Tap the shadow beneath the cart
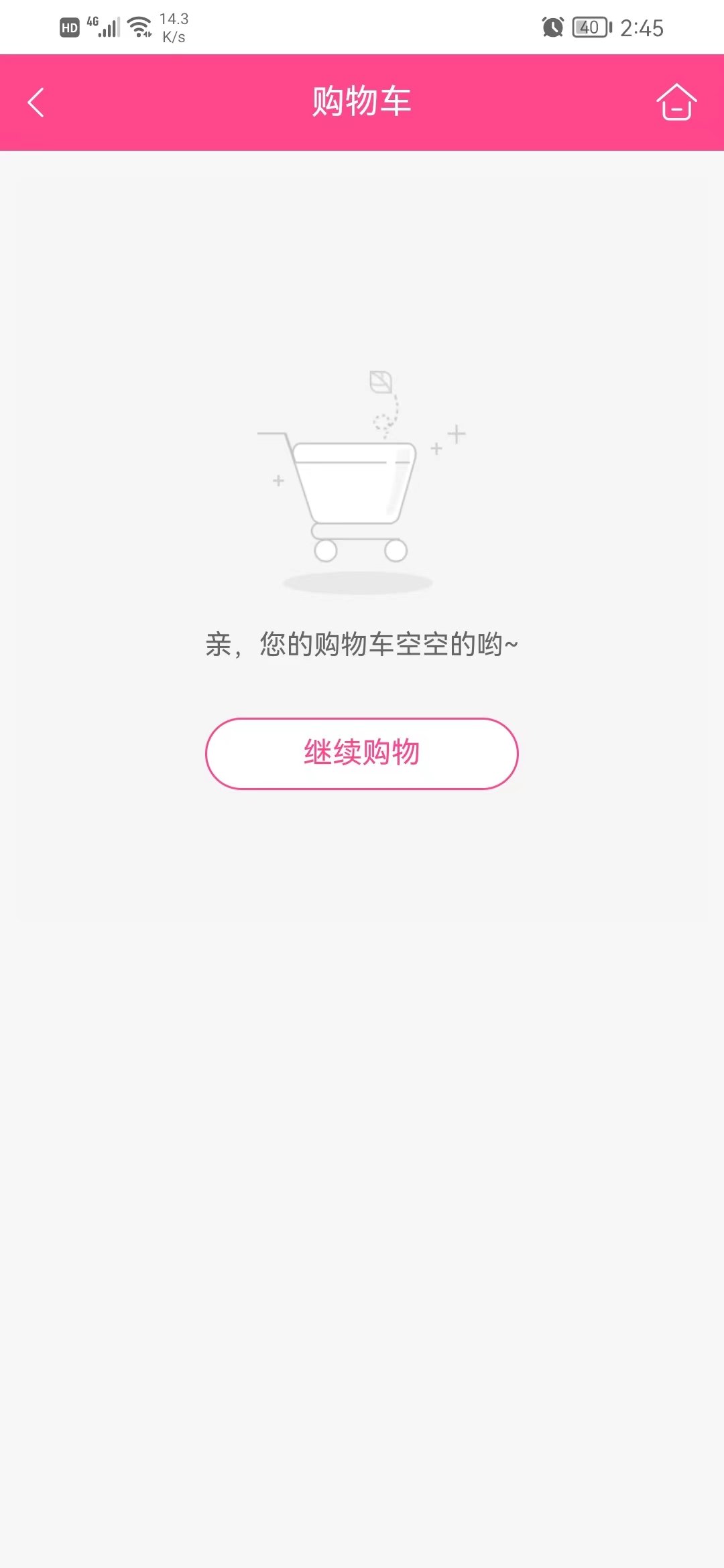 [x=360, y=583]
